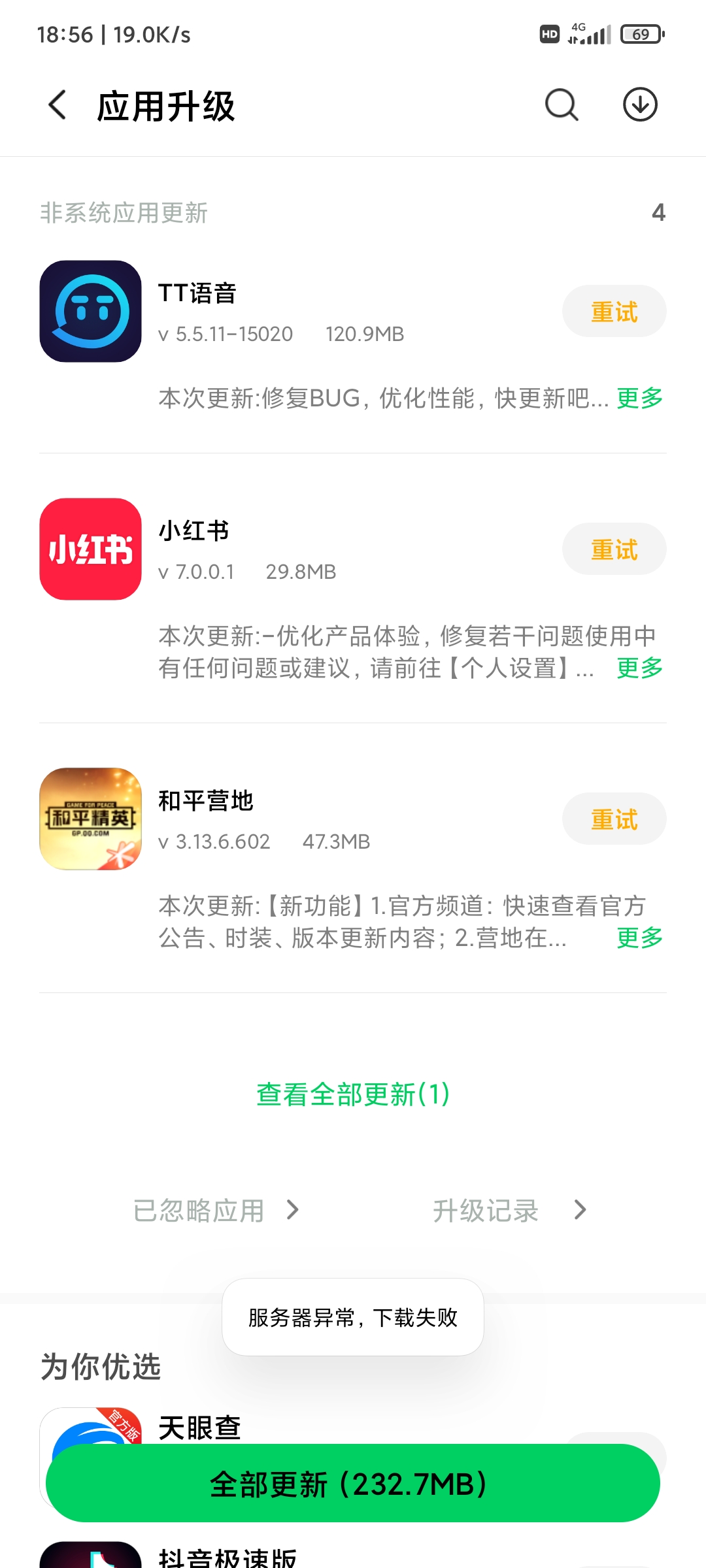View all updates via 查看全部更新(1)
706x1568 pixels.
pos(353,1094)
